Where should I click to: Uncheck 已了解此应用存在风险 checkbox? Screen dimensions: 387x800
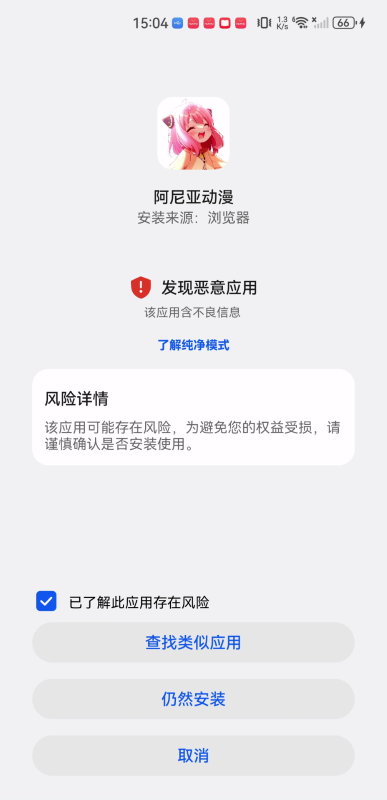coord(46,602)
